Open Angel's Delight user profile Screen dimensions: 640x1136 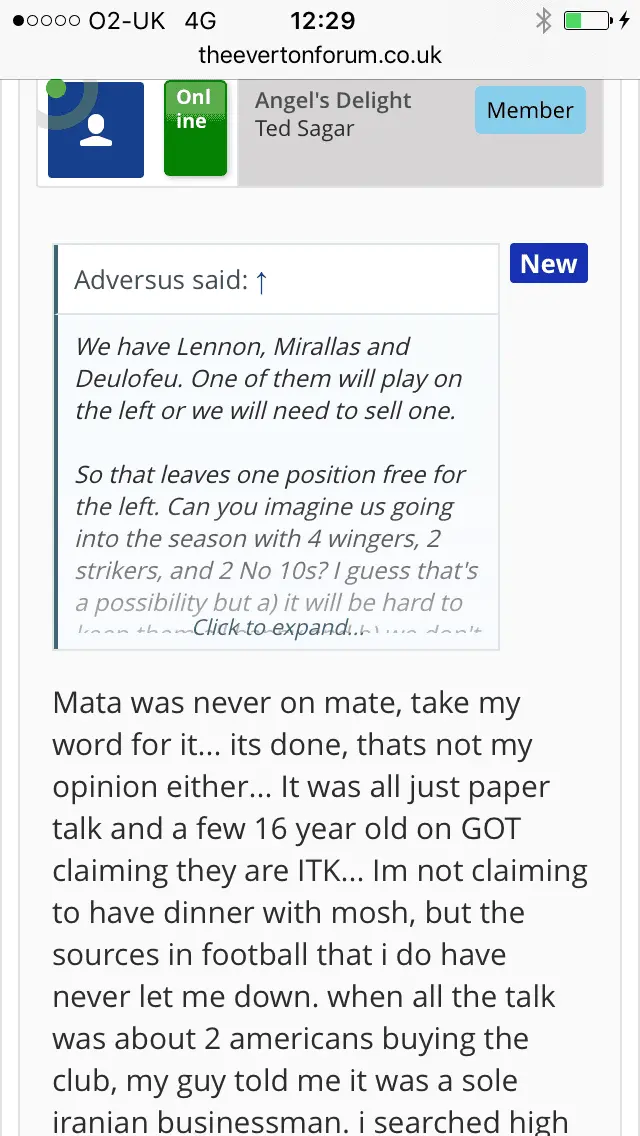332,100
